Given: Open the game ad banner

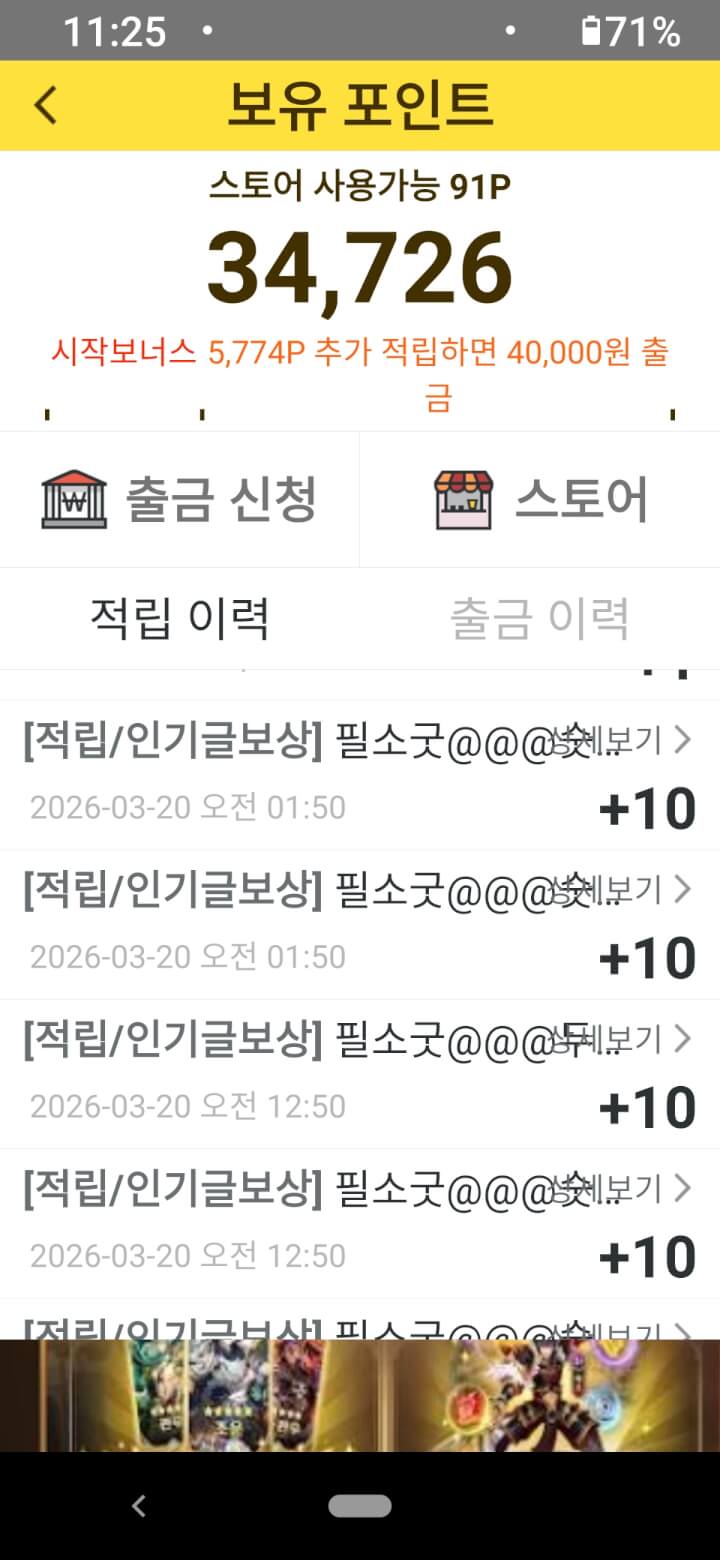Looking at the screenshot, I should (360, 1395).
